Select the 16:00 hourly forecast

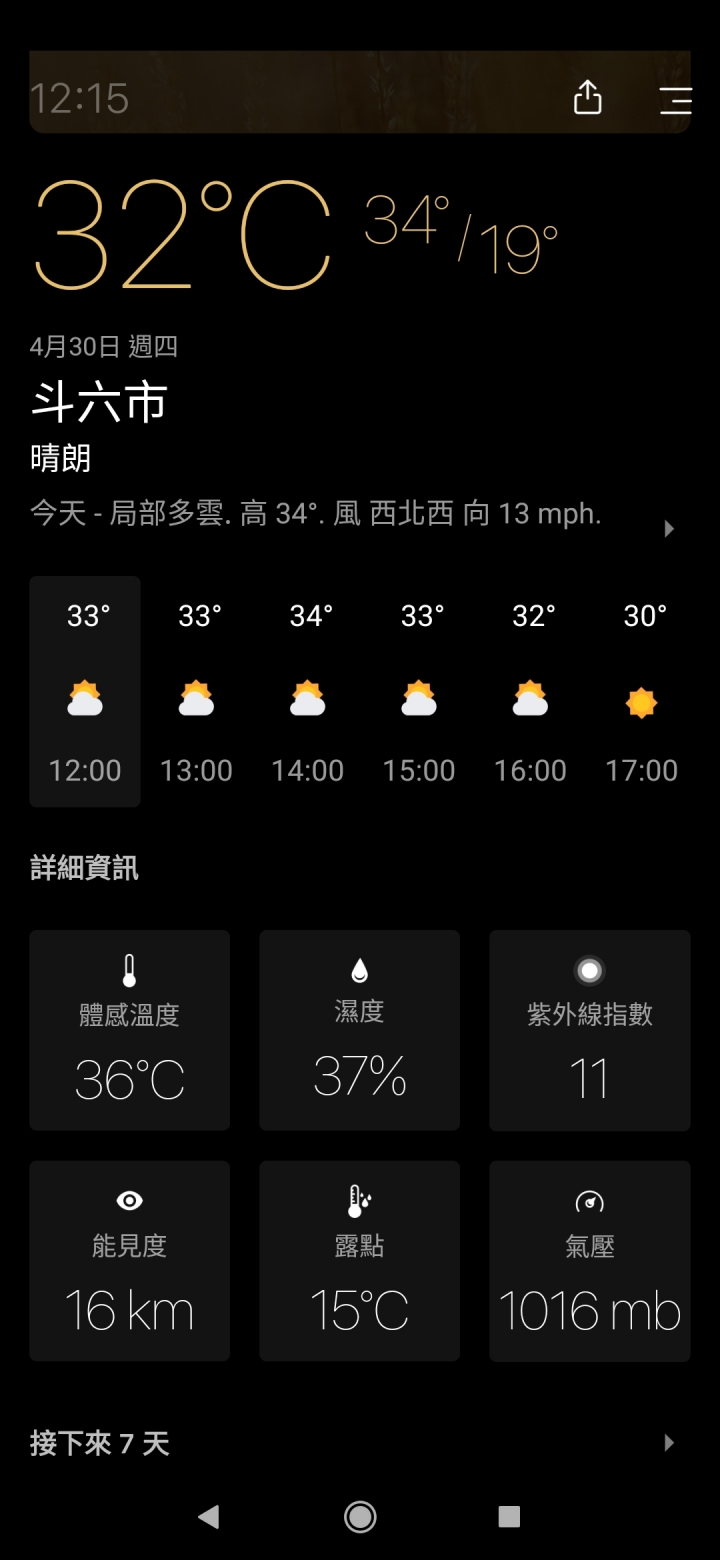[530, 691]
